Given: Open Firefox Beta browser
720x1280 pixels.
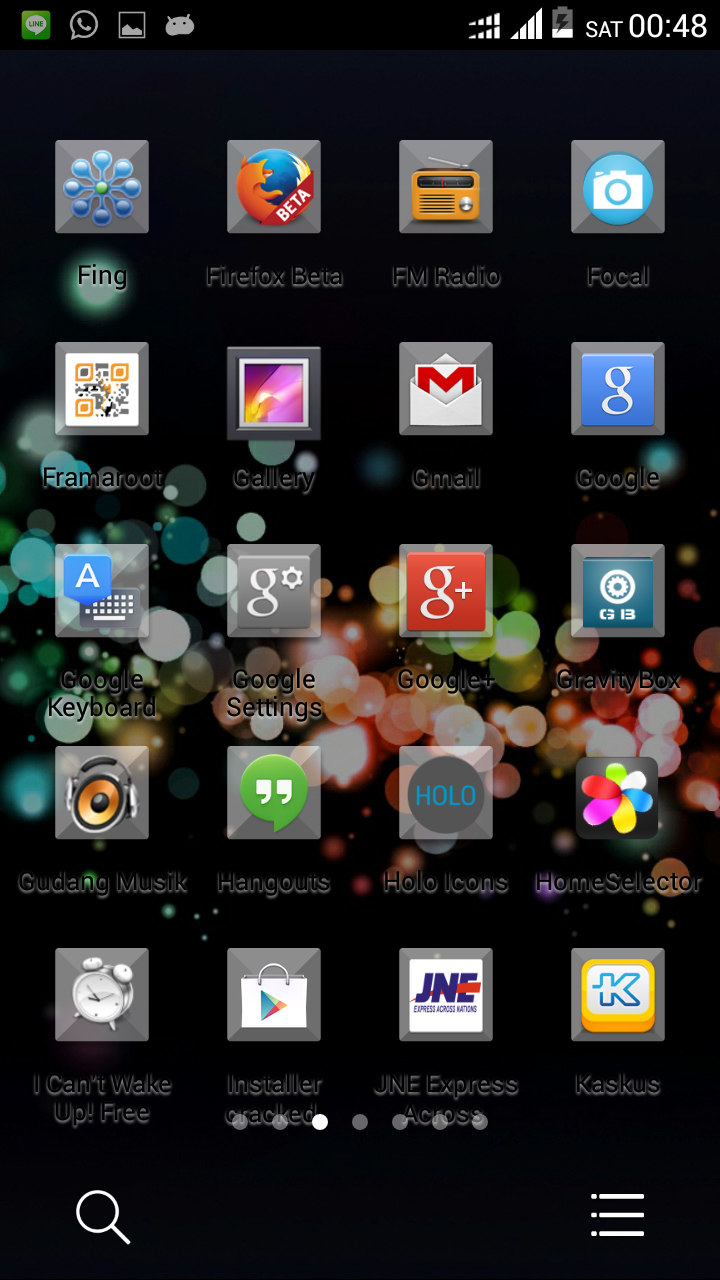Looking at the screenshot, I should click(x=274, y=187).
